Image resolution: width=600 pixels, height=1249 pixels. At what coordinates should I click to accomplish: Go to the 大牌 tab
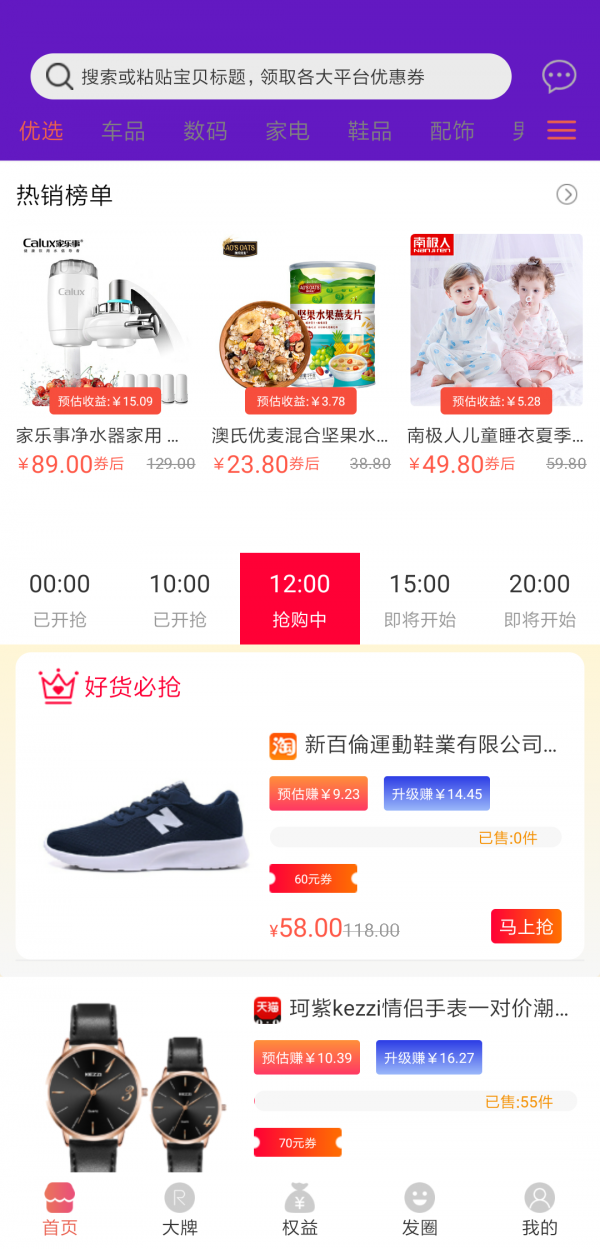click(180, 1210)
